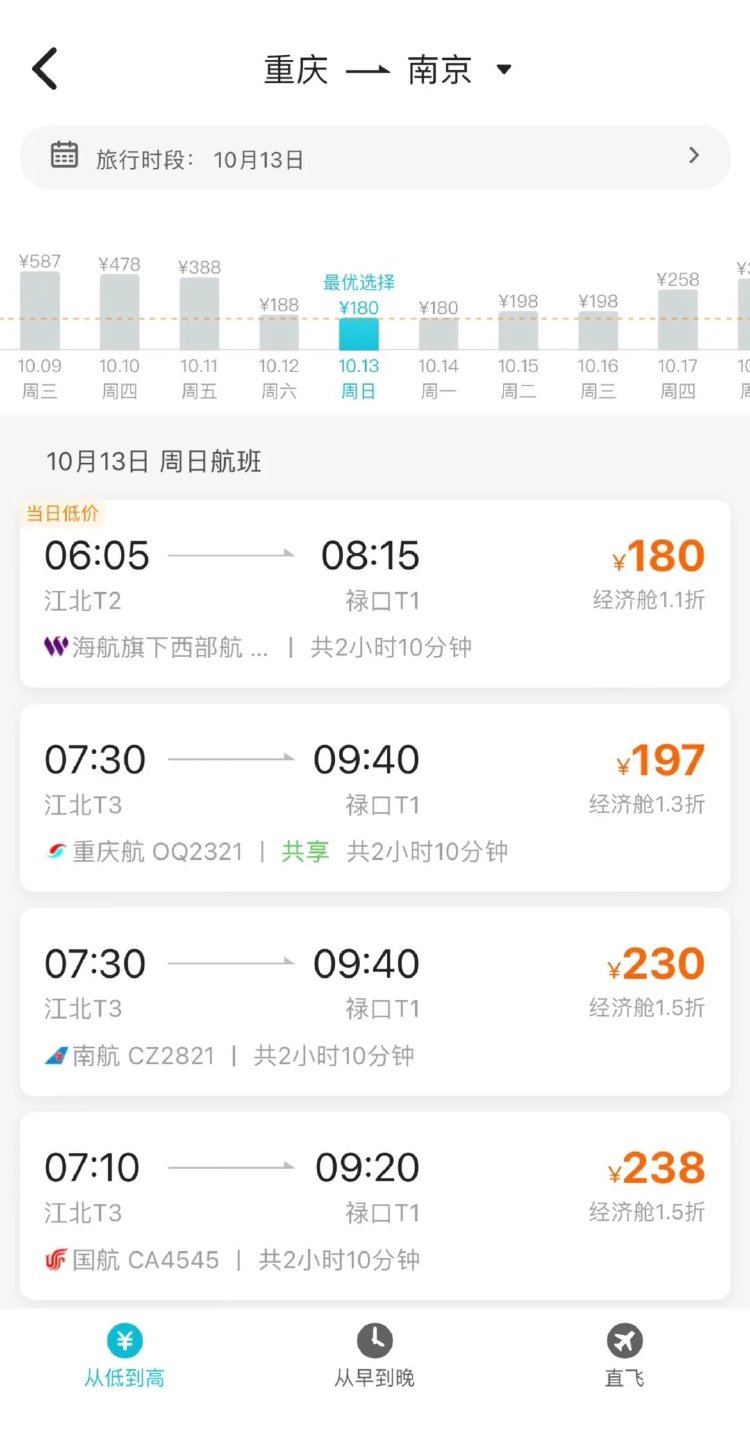Screen dimensions: 750x1436
Task: Sort flights by 从低到高 price
Action: click(x=124, y=1356)
